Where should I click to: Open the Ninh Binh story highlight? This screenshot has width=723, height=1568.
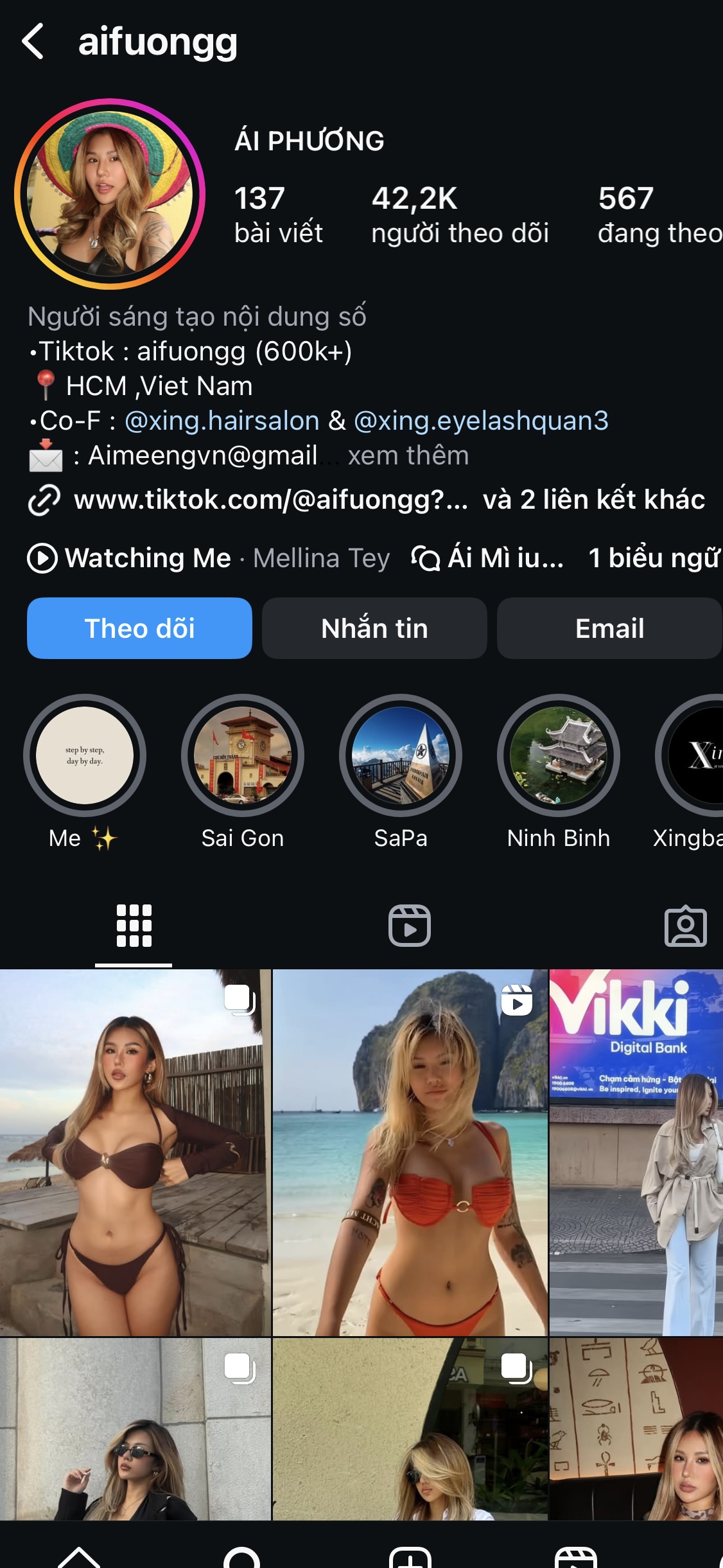pos(559,755)
